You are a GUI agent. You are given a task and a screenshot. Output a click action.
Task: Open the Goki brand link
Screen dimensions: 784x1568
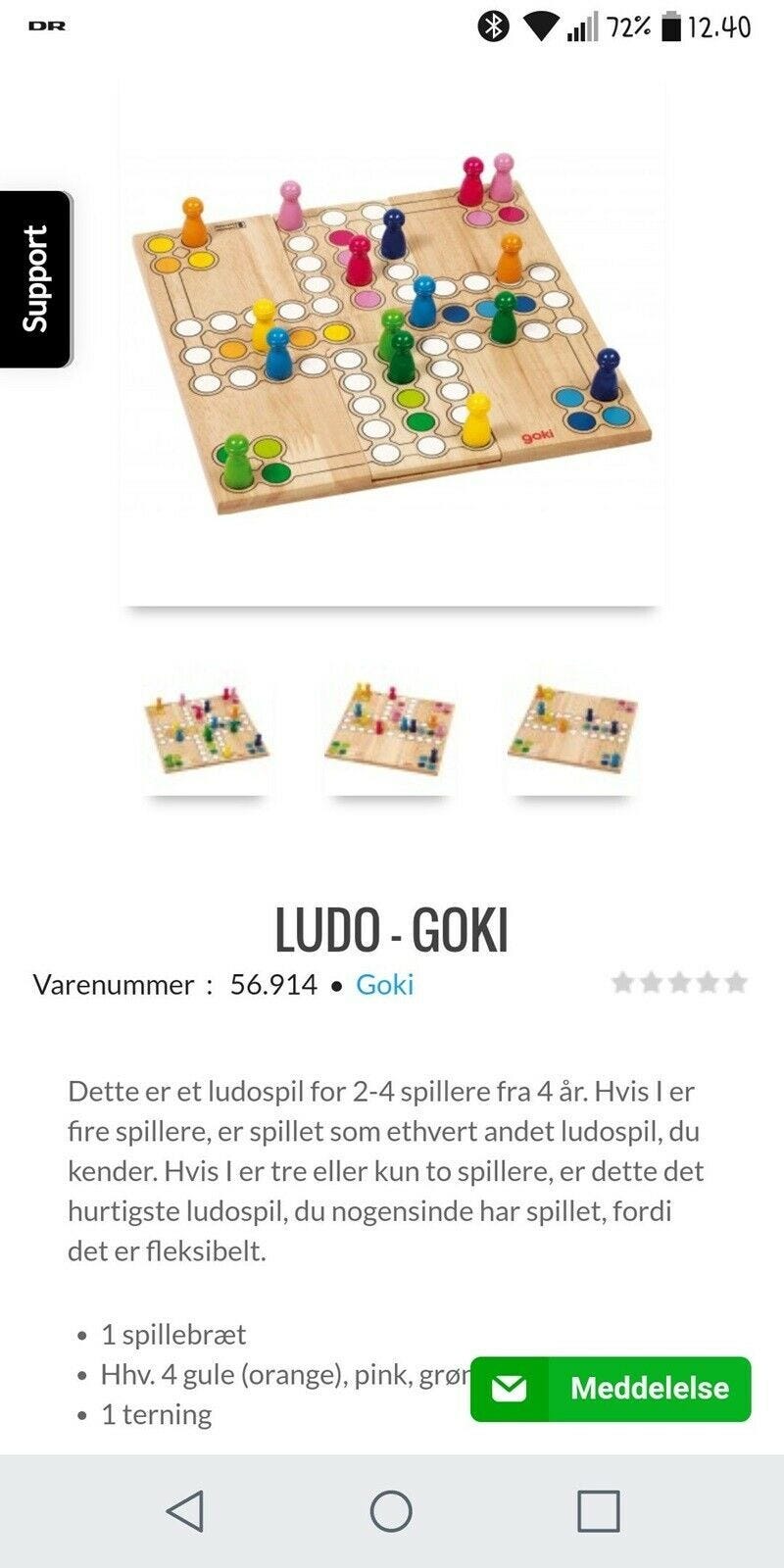[x=384, y=984]
